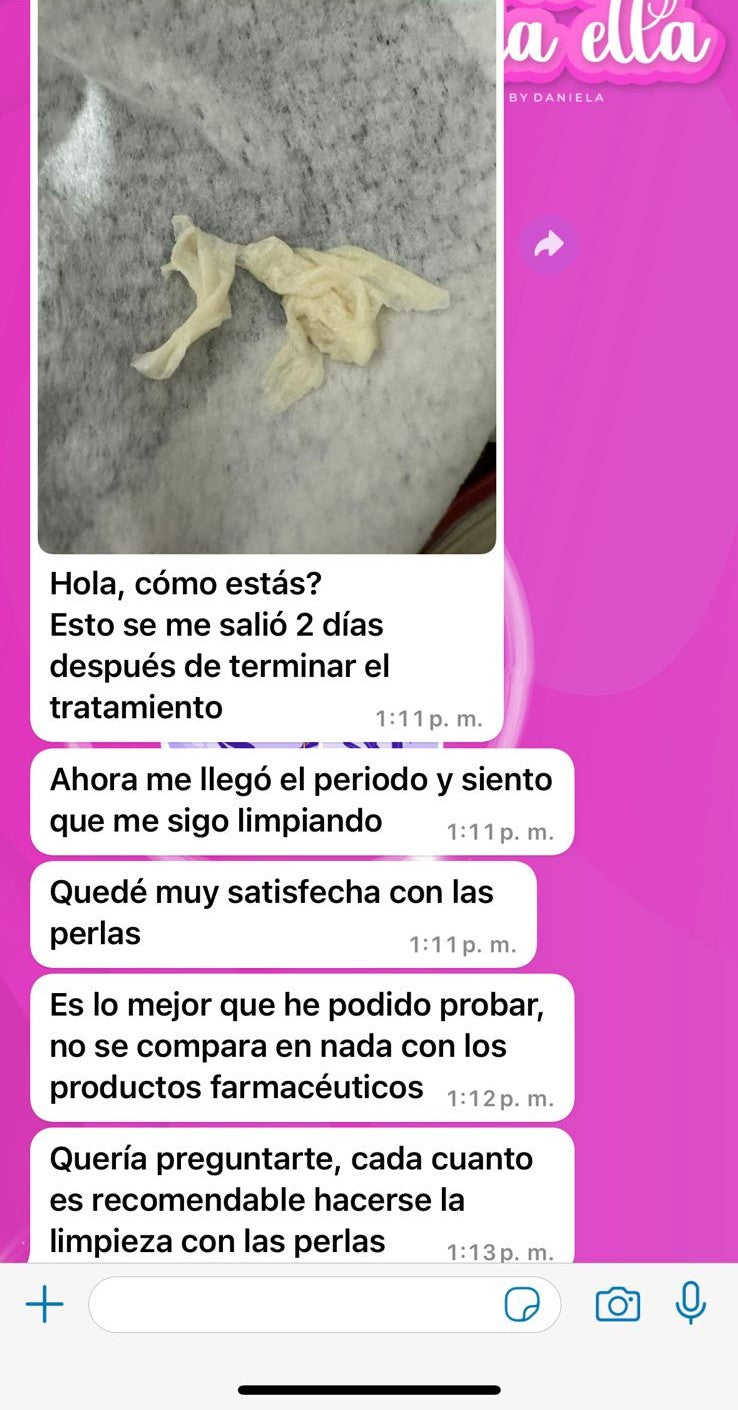Open the photo sent in chat
Screen dimensions: 738x1410
(267, 280)
